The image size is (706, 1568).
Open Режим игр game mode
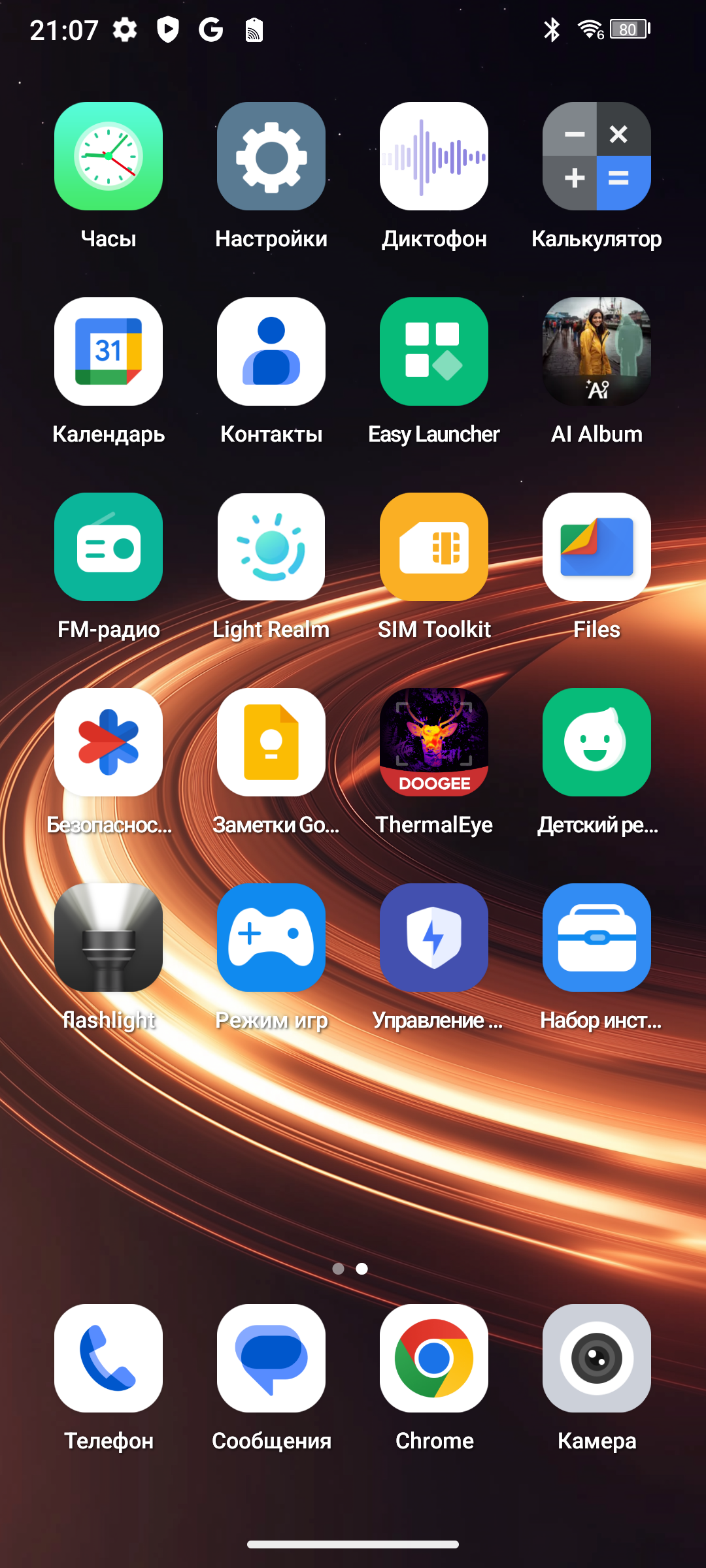click(271, 938)
